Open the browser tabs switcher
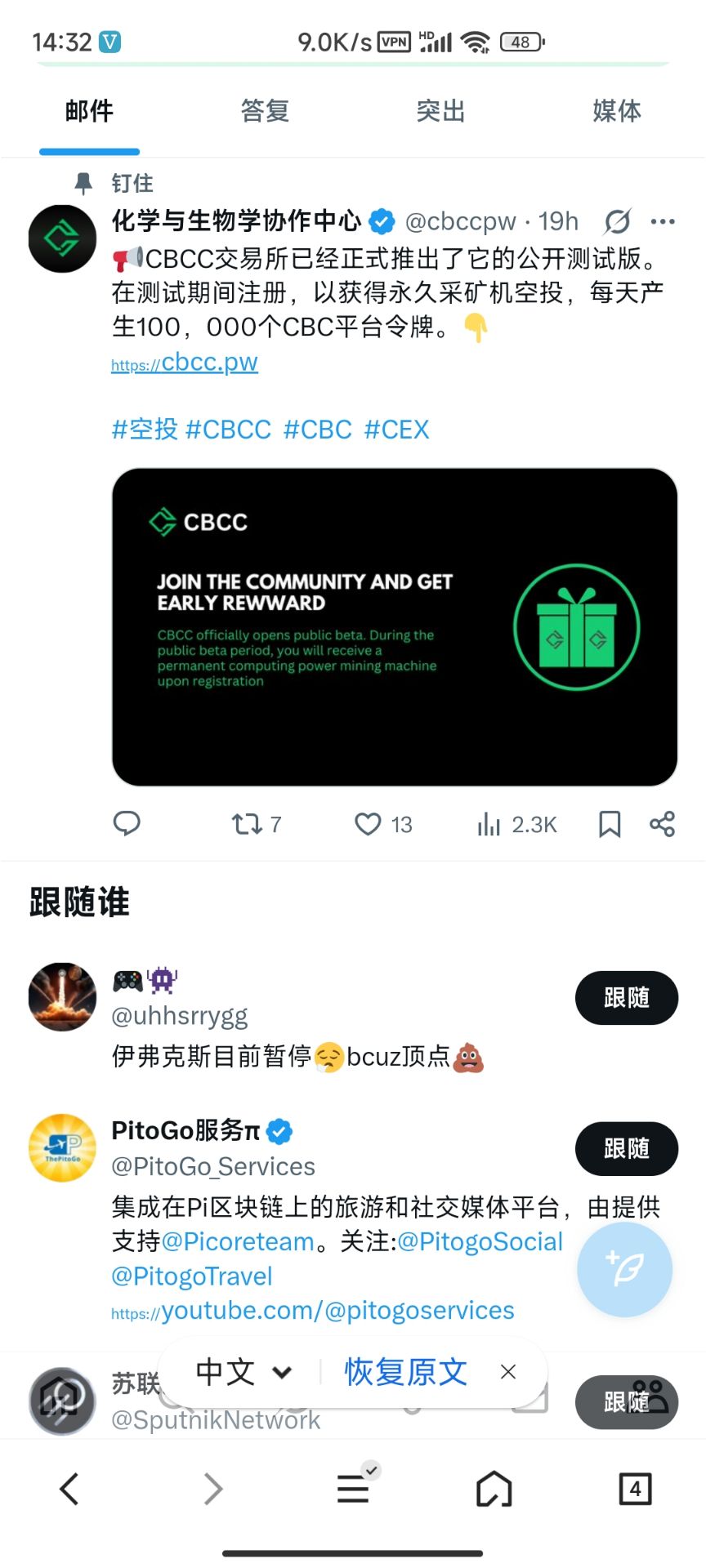The image size is (706, 1568). coord(635,1489)
